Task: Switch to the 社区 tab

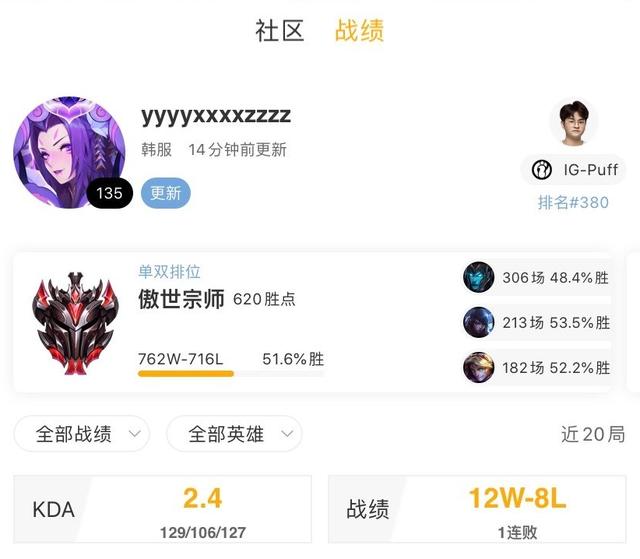Action: pyautogui.click(x=279, y=31)
